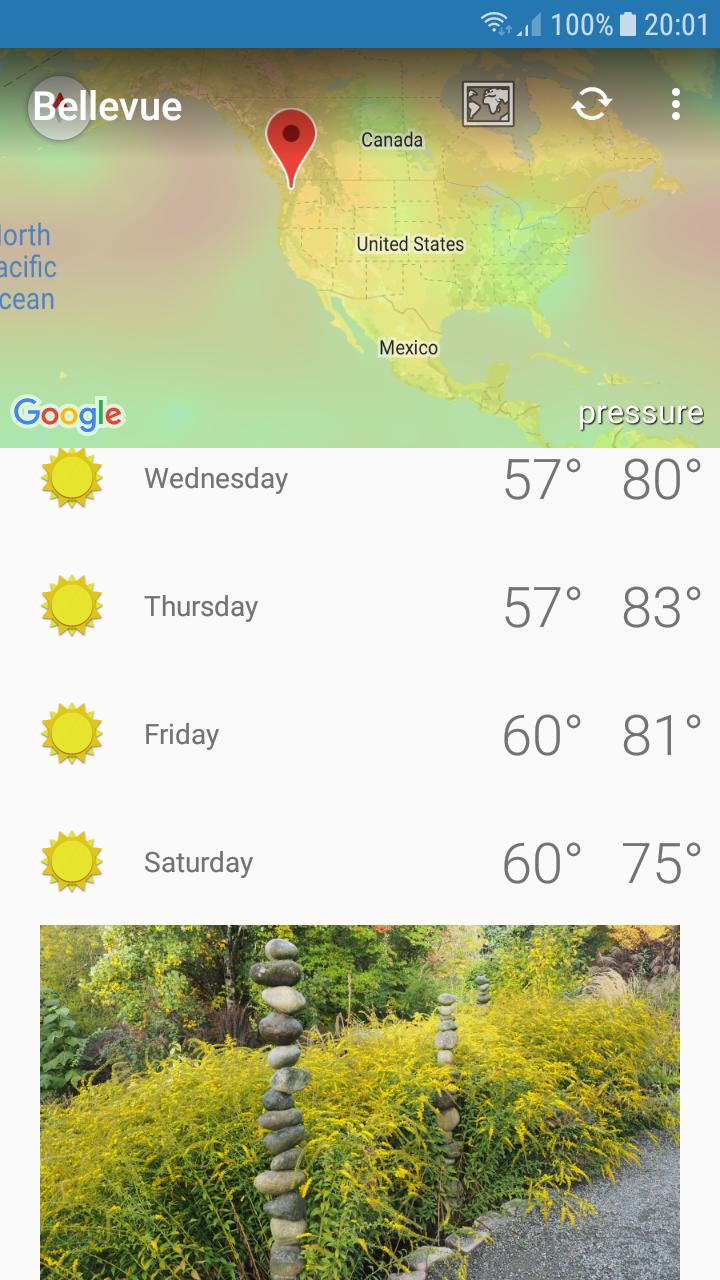Screen dimensions: 720x1280
Task: Tap Thursday's sun icon
Action: point(71,606)
